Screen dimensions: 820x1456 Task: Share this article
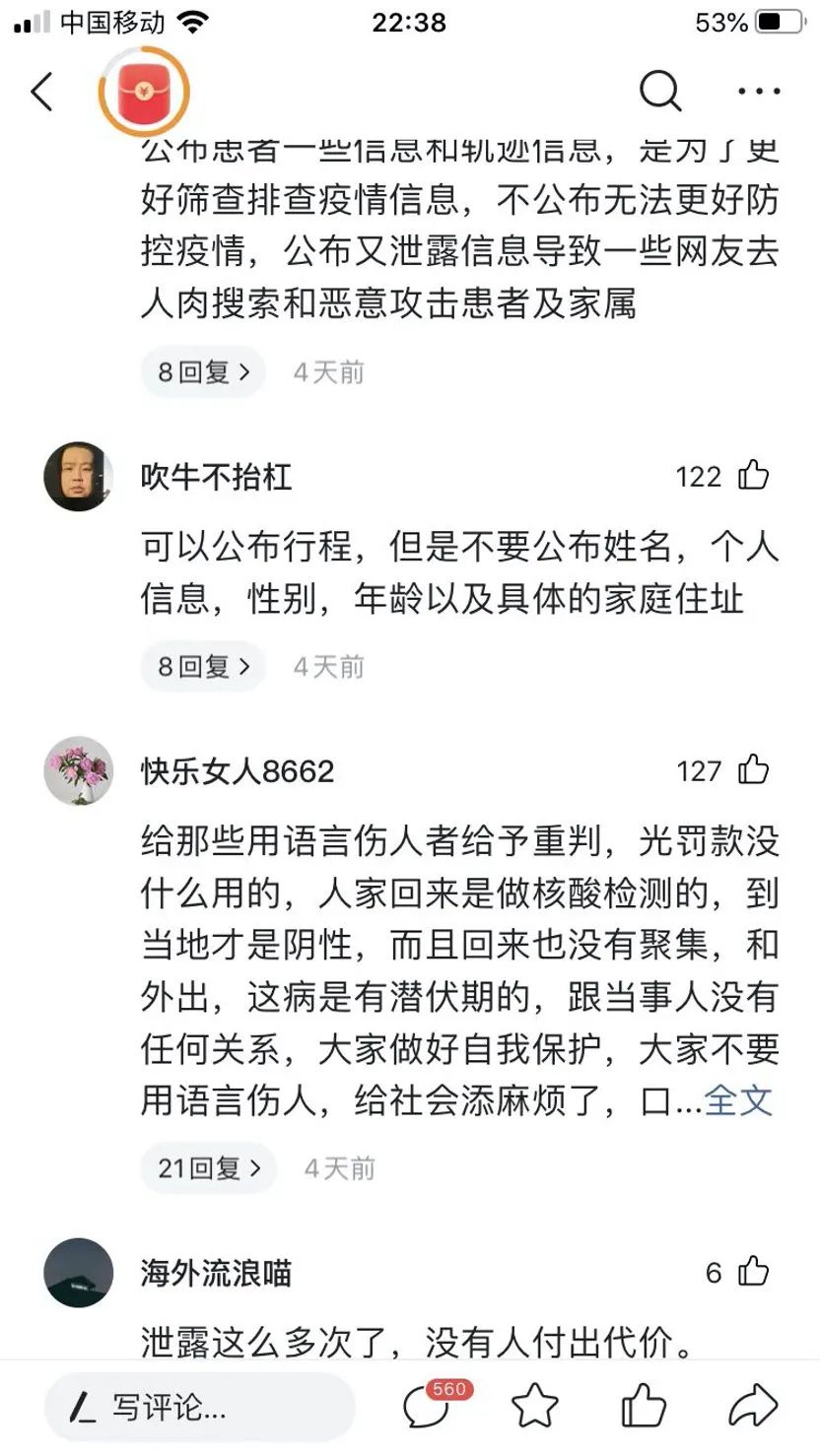pos(753,1406)
